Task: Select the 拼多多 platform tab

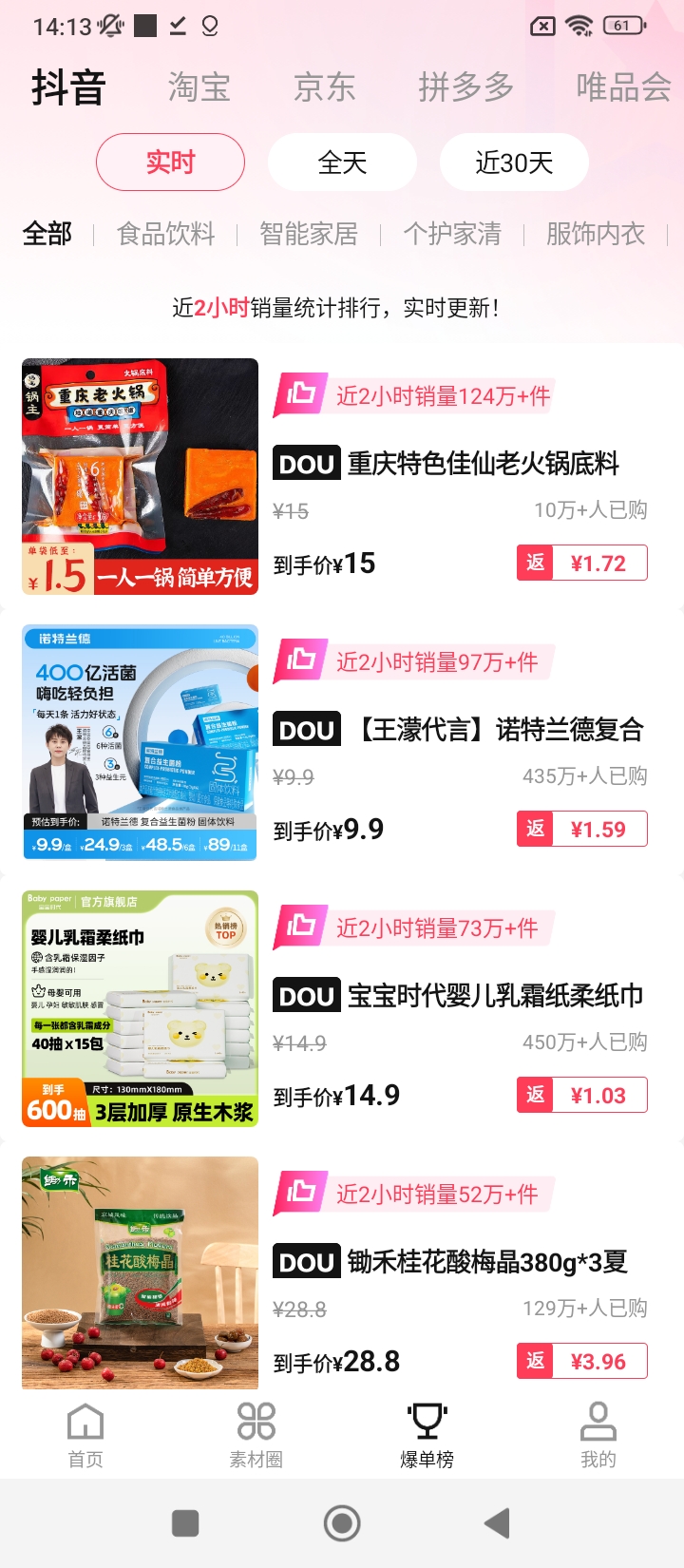Action: pos(466,87)
